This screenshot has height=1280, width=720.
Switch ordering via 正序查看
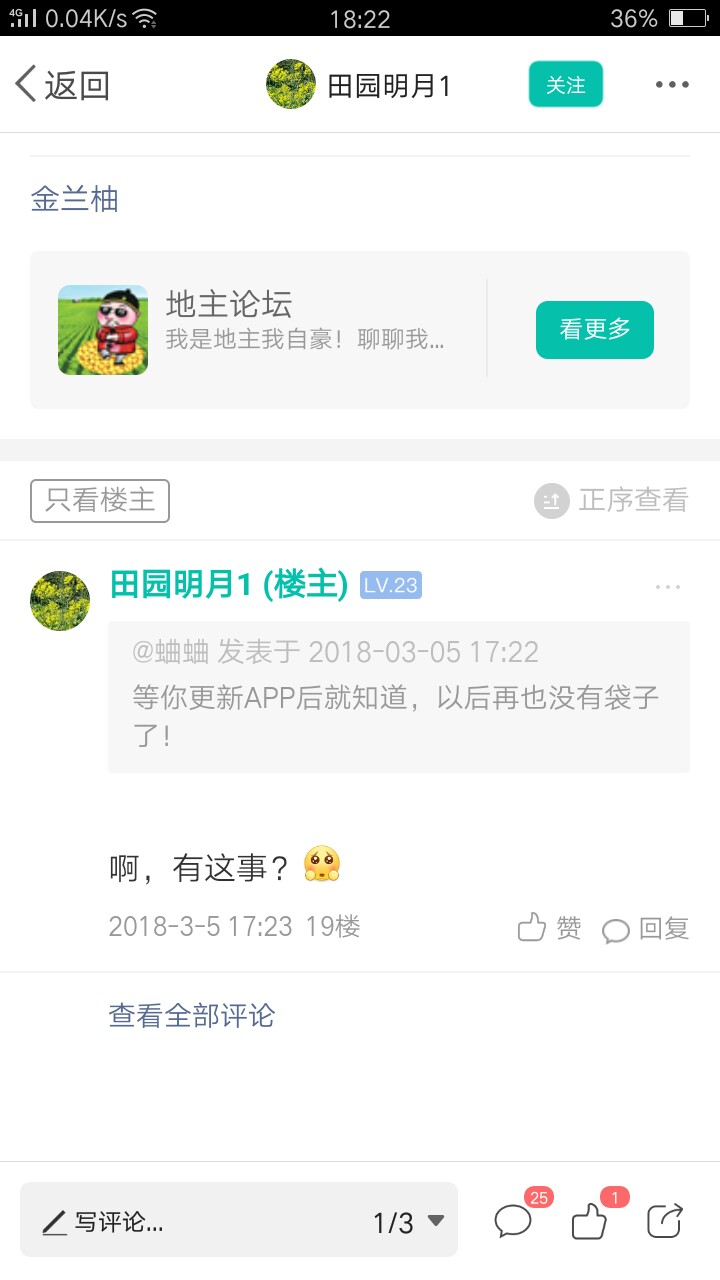coord(612,500)
